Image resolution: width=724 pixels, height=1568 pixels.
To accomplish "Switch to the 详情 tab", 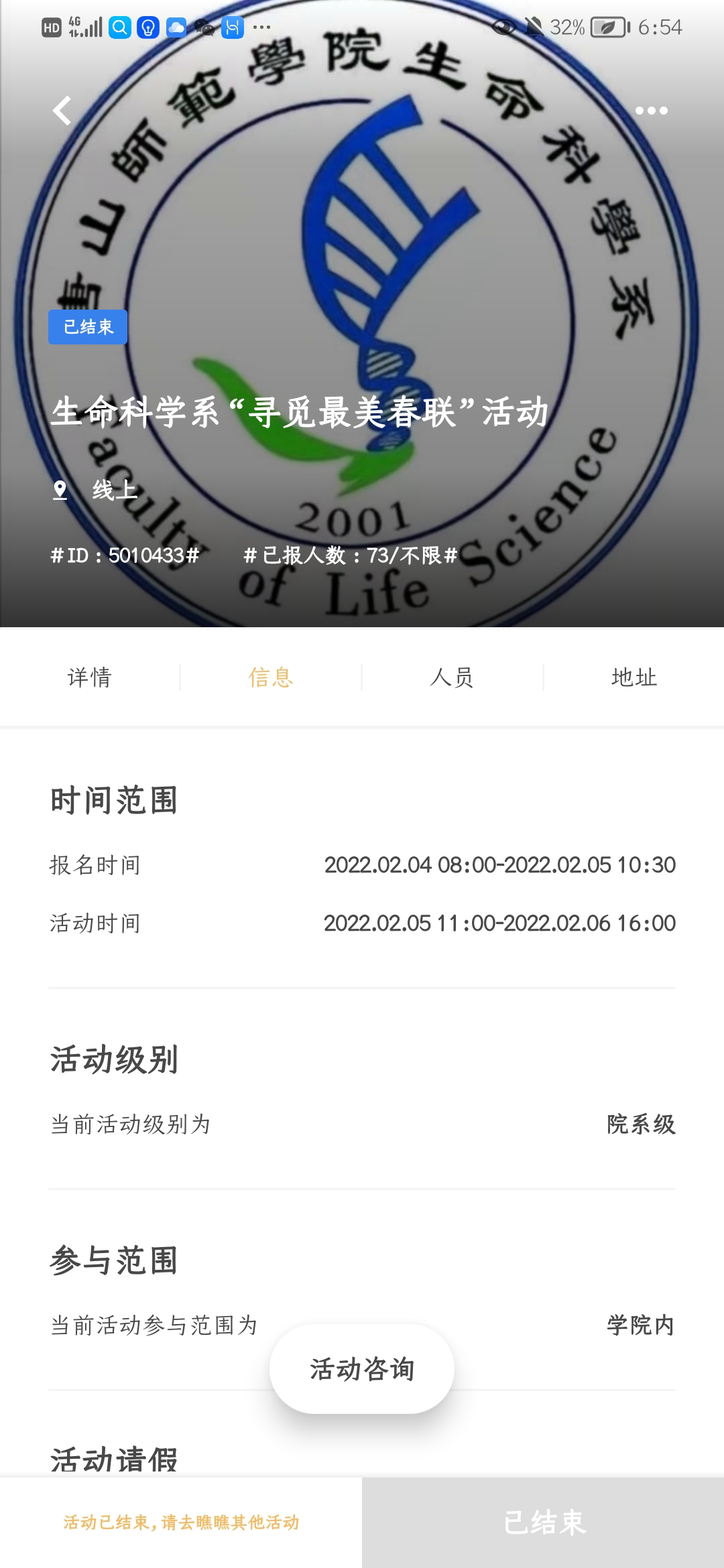I will 90,677.
